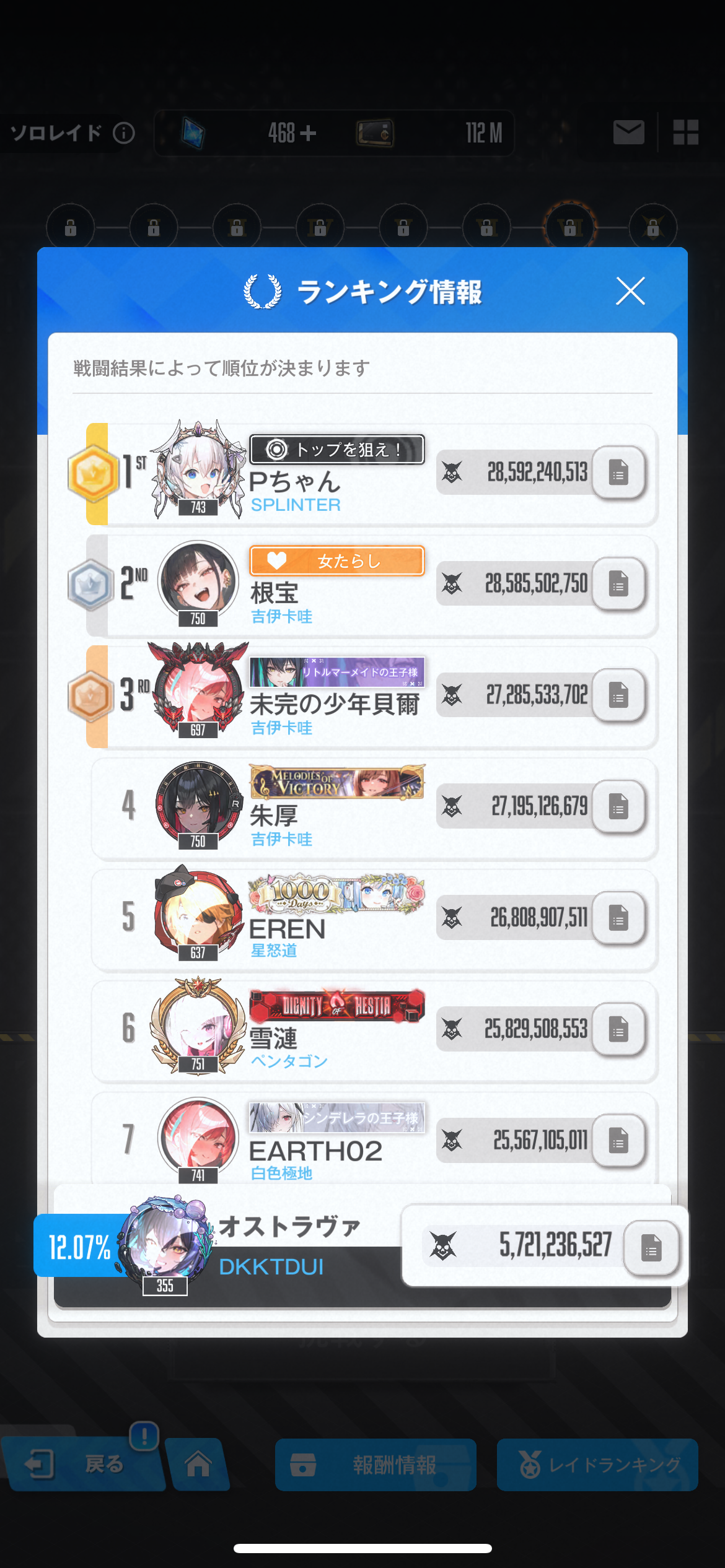Show 朱厚's battle record
Viewport: 725px width, 1568px height.
(618, 807)
